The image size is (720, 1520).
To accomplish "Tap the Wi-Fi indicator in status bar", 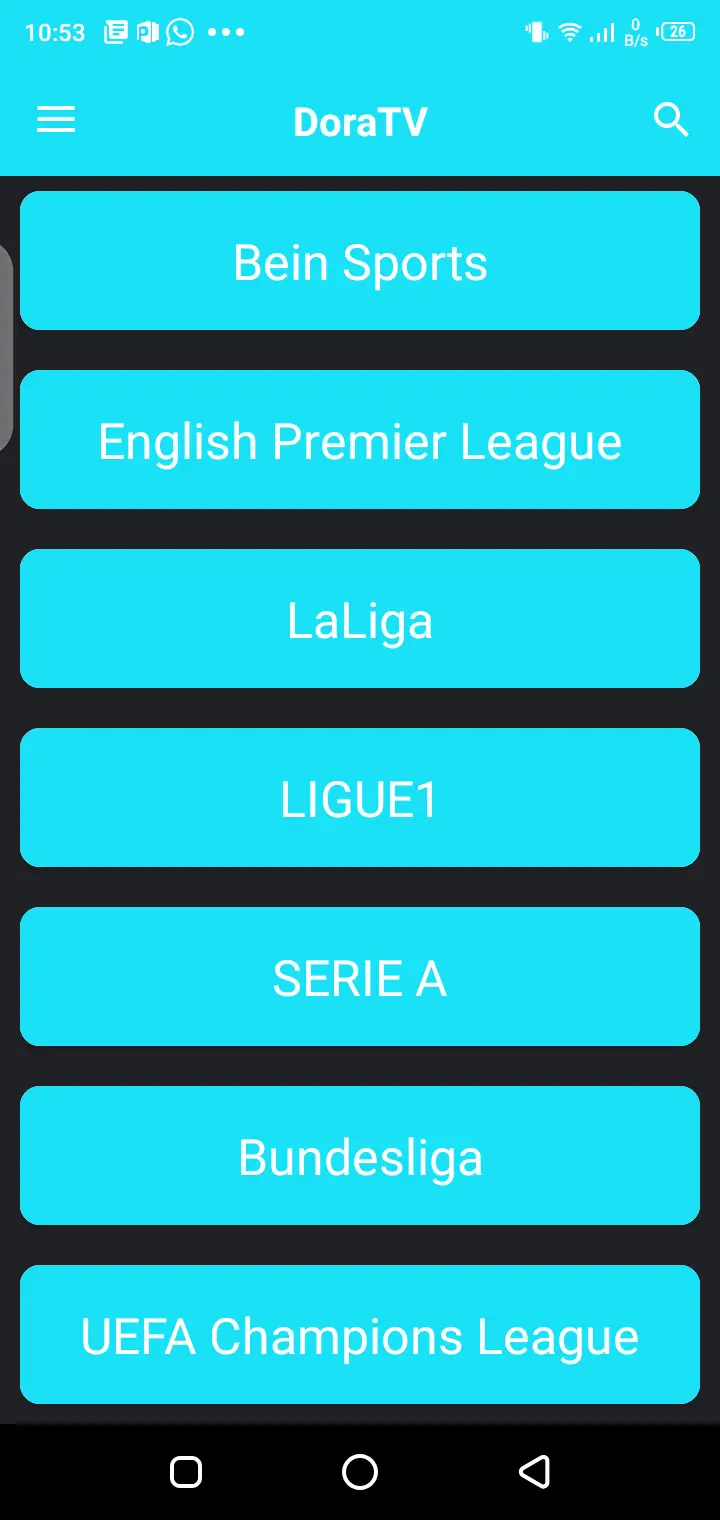I will click(x=570, y=31).
